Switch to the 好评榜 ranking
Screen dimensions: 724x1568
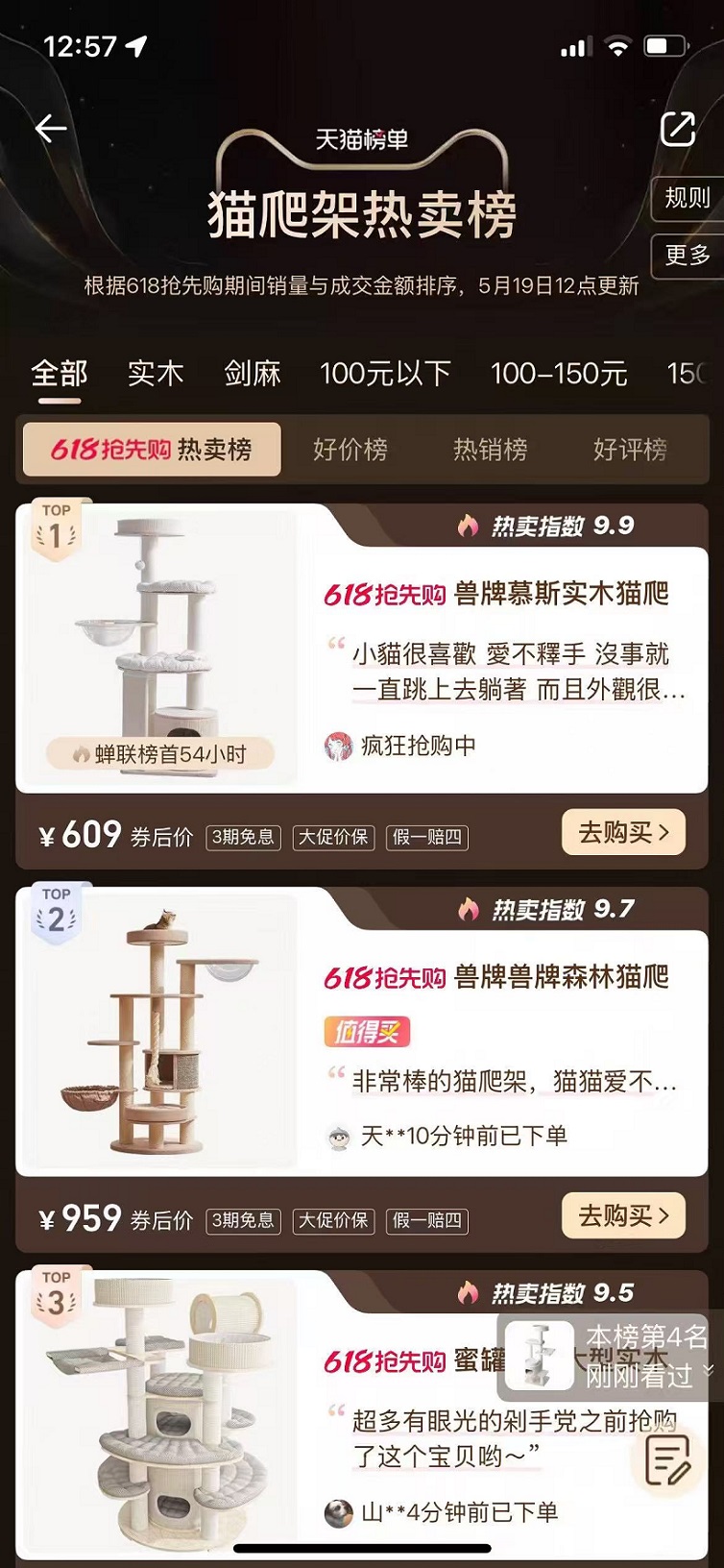pos(629,449)
